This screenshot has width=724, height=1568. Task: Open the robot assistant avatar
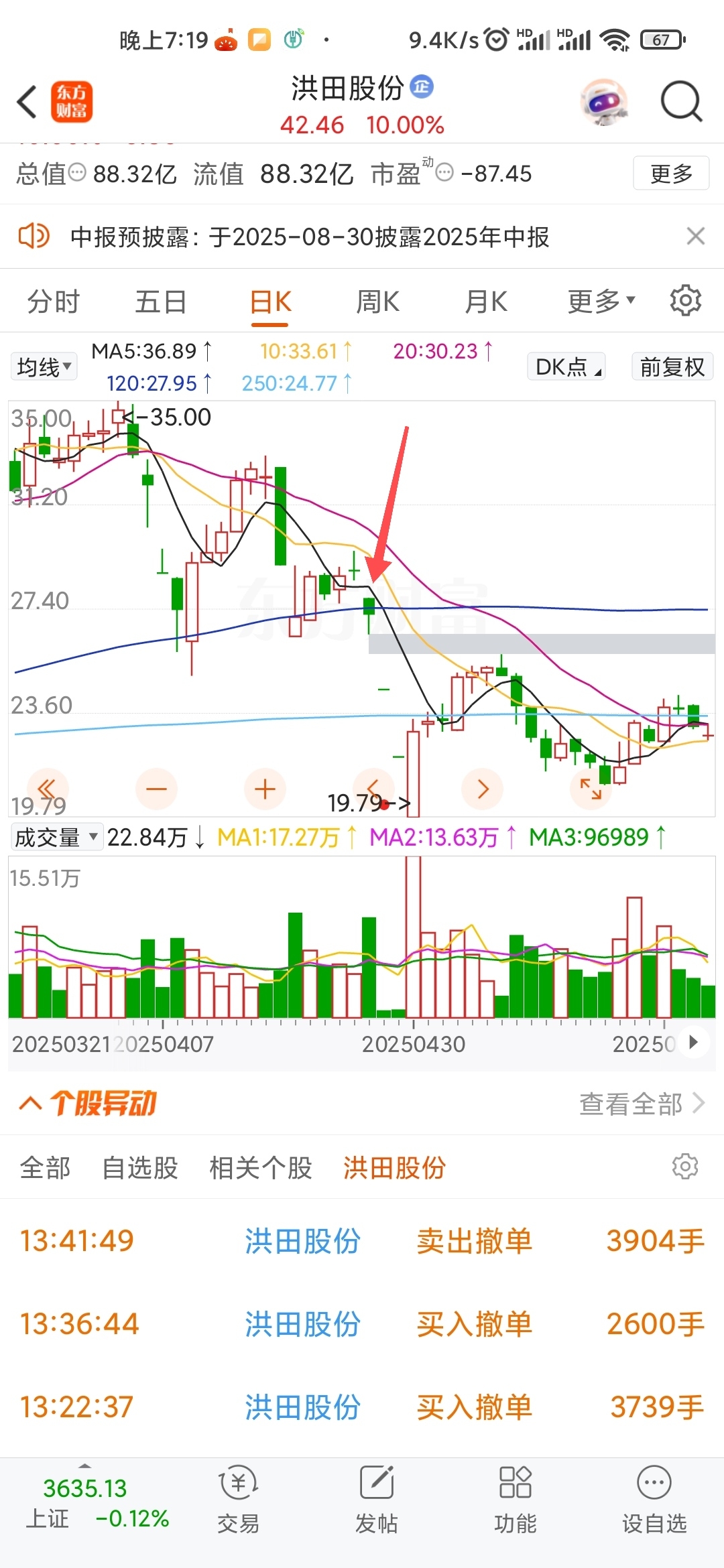click(604, 102)
